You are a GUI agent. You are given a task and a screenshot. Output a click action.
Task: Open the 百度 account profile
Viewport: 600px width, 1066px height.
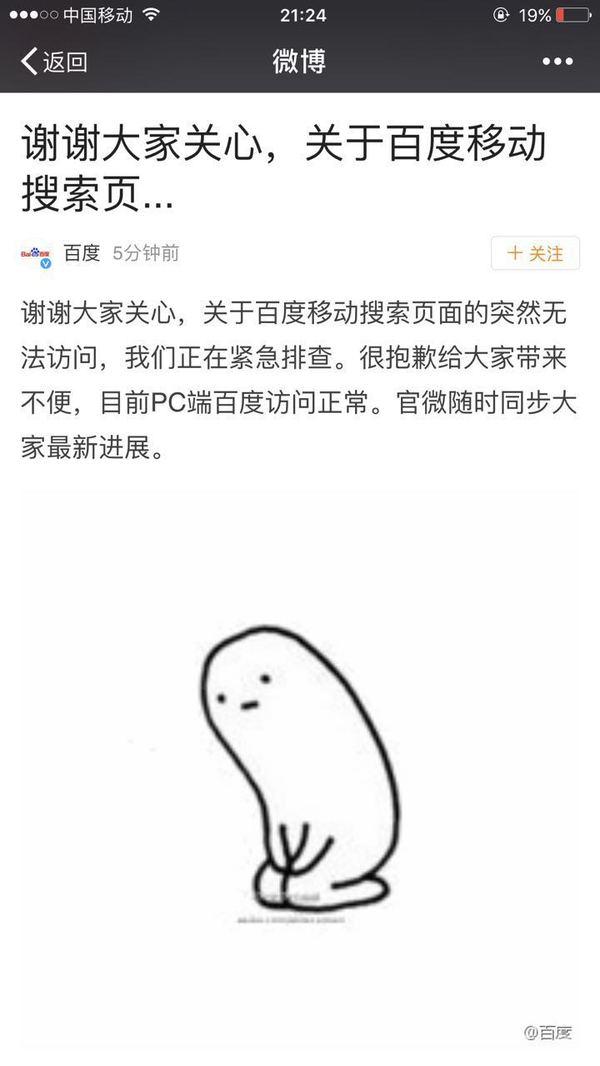[81, 253]
